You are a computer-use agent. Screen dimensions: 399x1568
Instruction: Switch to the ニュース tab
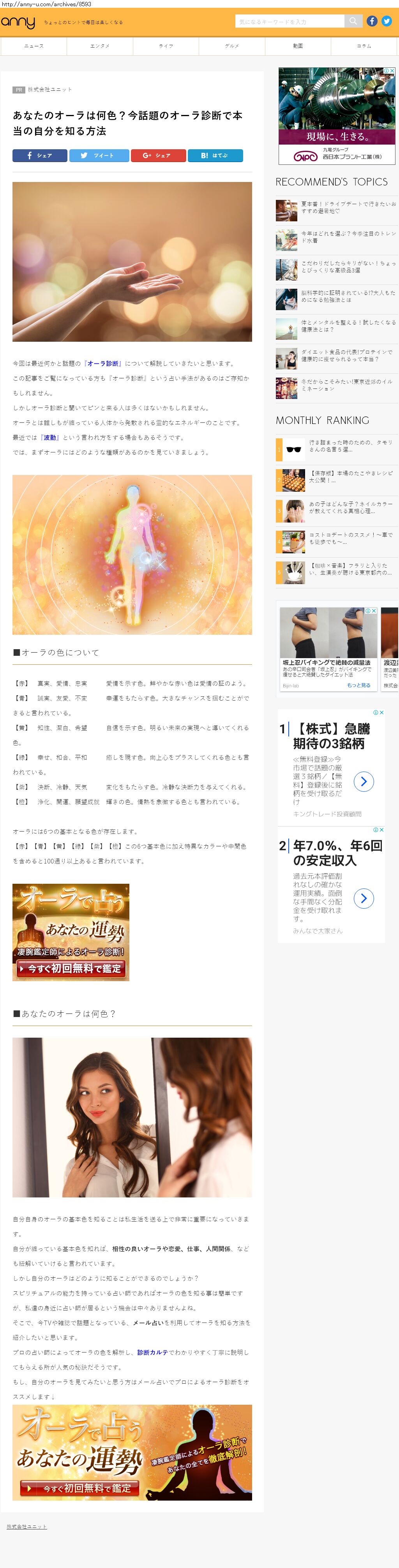(x=34, y=46)
